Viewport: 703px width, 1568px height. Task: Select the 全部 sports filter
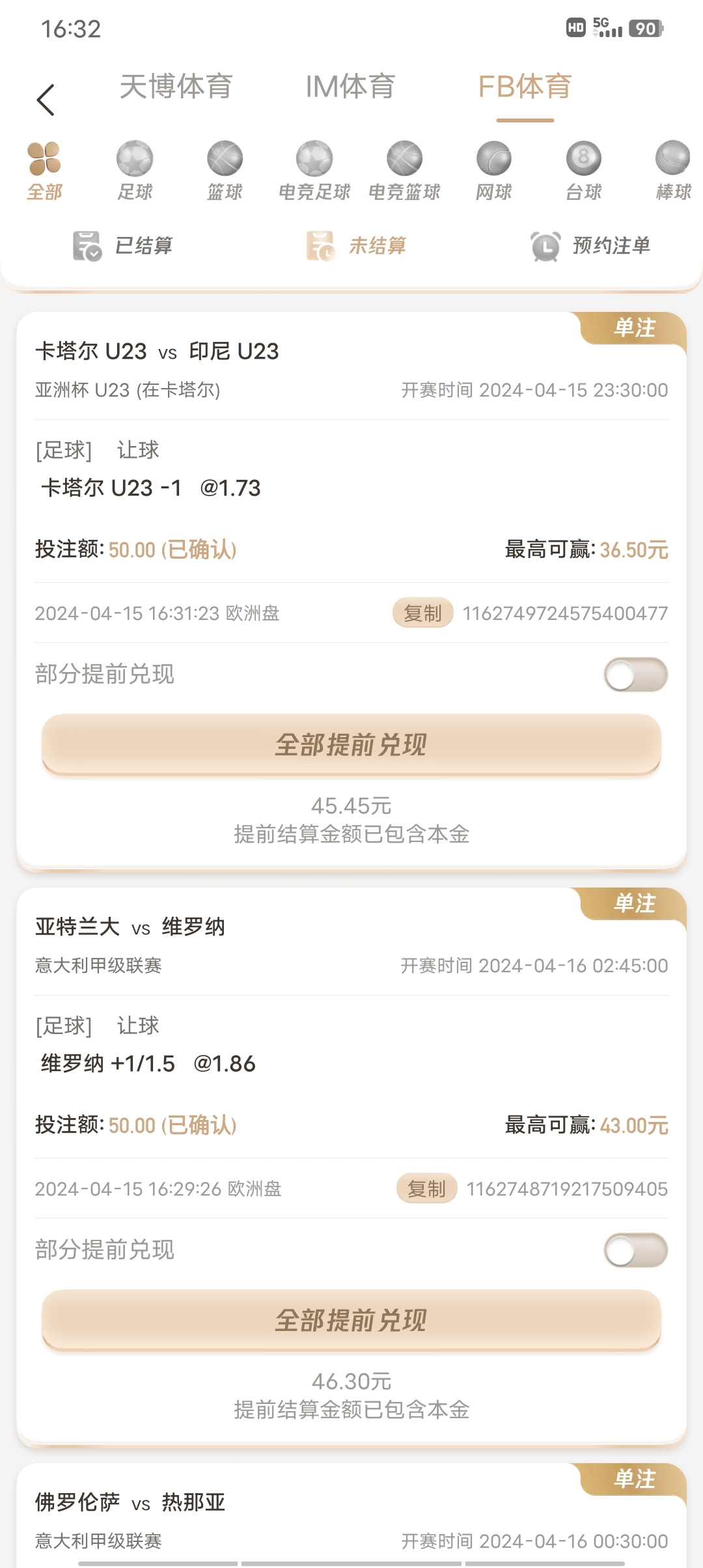click(x=44, y=171)
